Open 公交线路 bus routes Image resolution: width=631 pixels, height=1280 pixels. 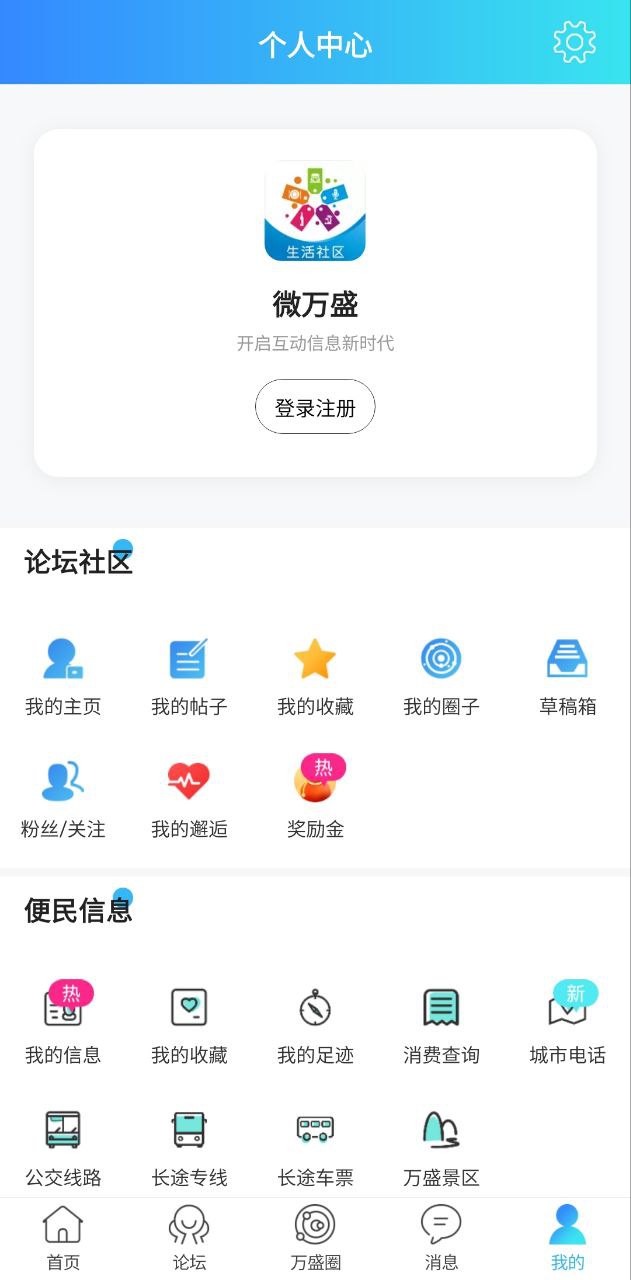point(63,1148)
